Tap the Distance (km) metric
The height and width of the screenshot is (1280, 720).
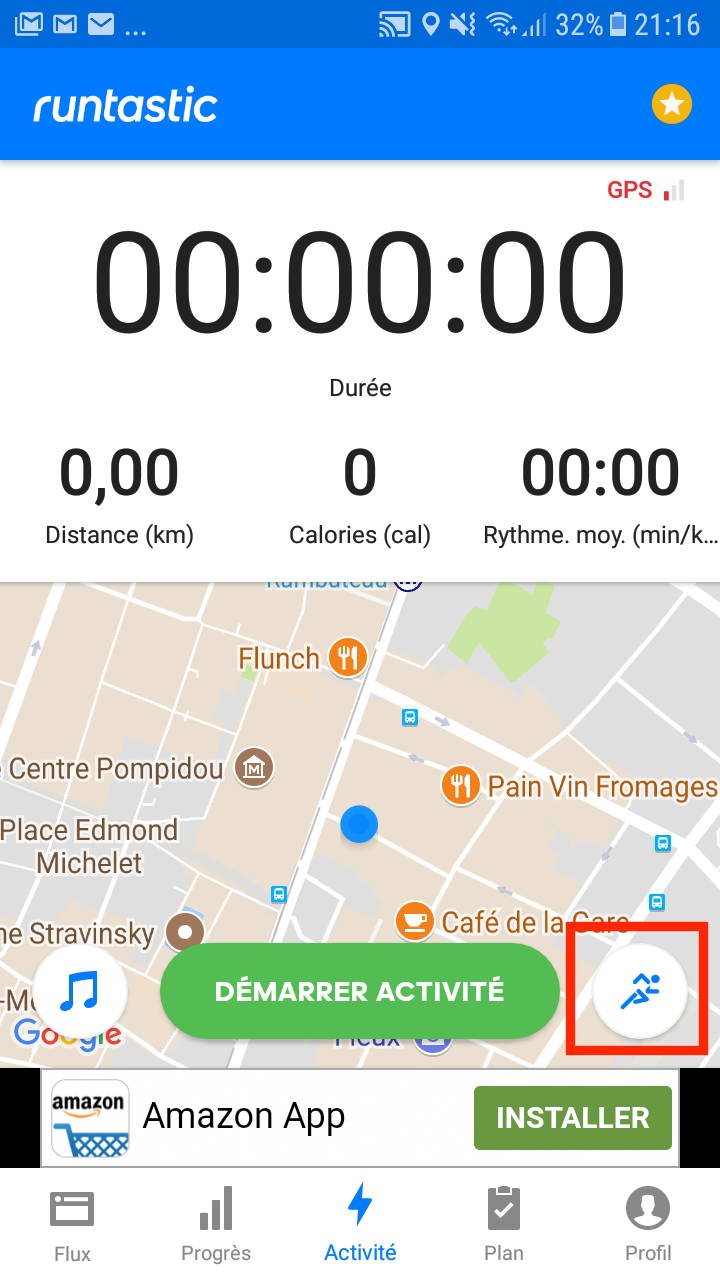120,496
